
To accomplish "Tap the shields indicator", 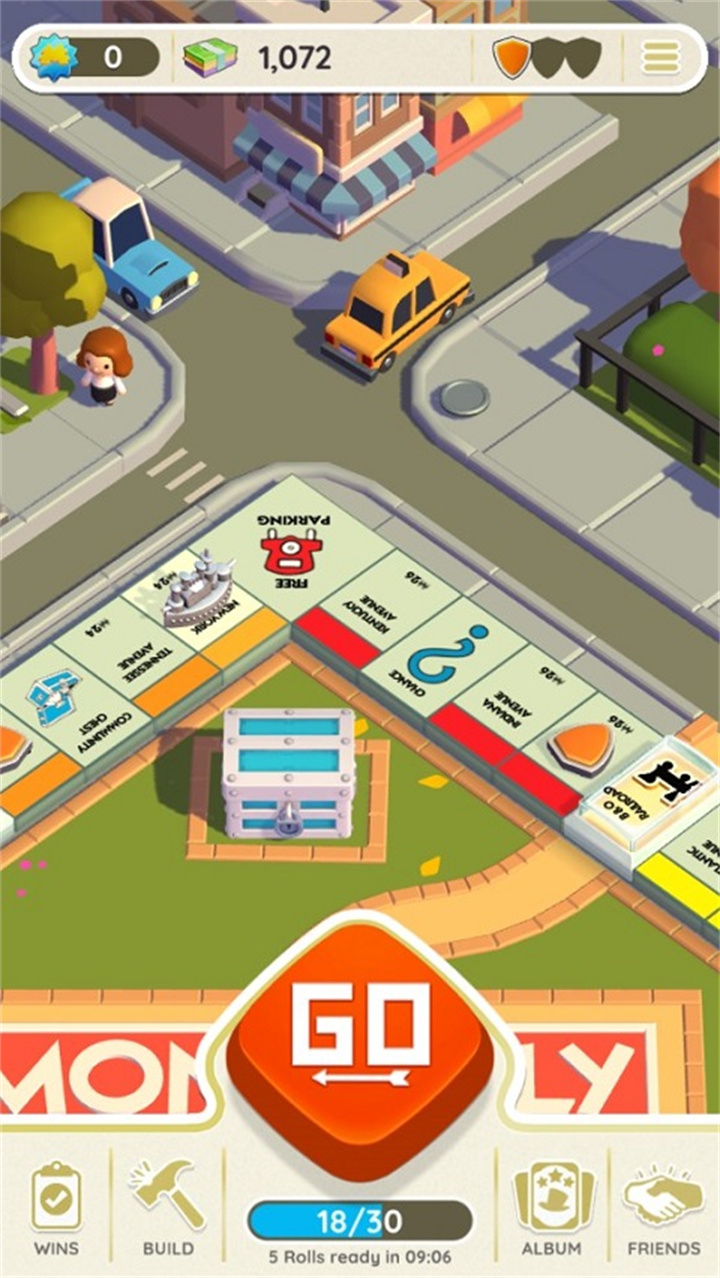I will tap(548, 58).
